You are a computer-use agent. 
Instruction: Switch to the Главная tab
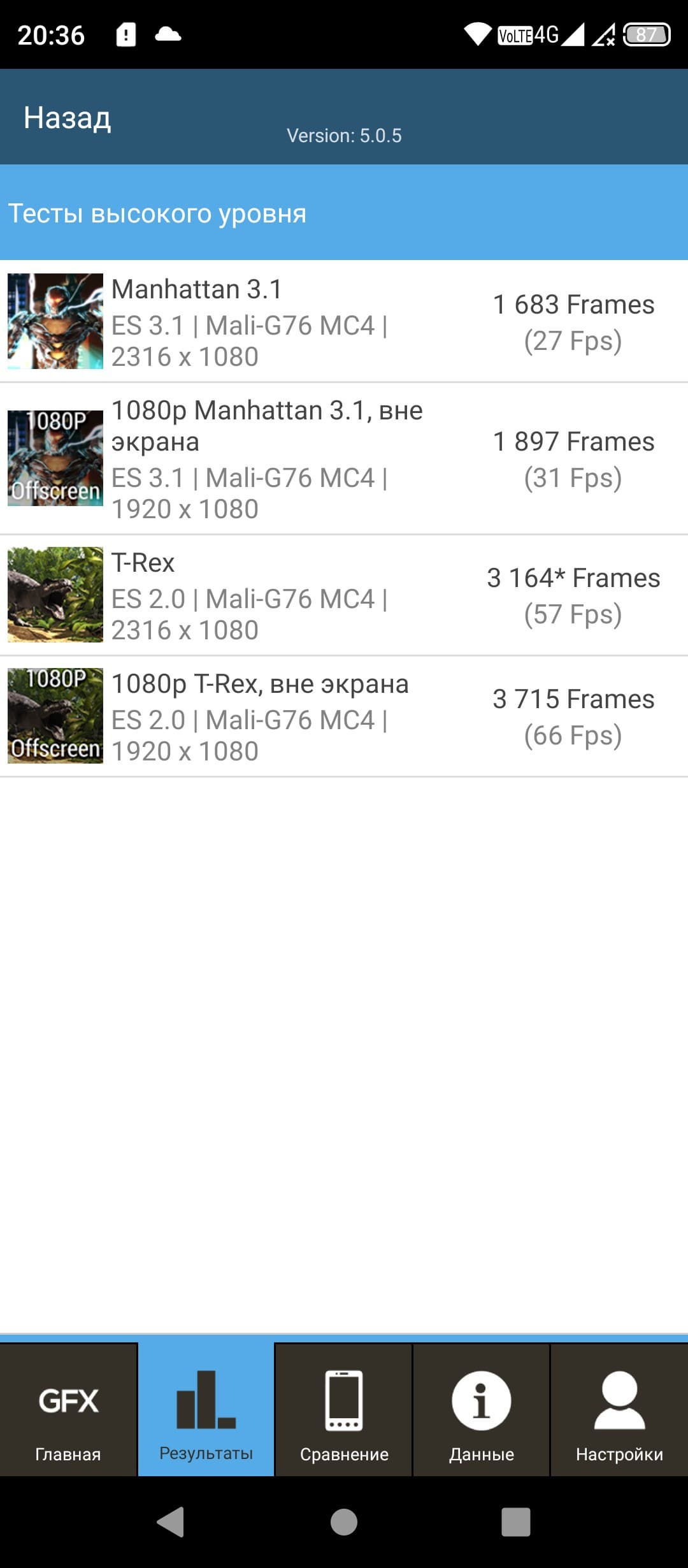[68, 1410]
